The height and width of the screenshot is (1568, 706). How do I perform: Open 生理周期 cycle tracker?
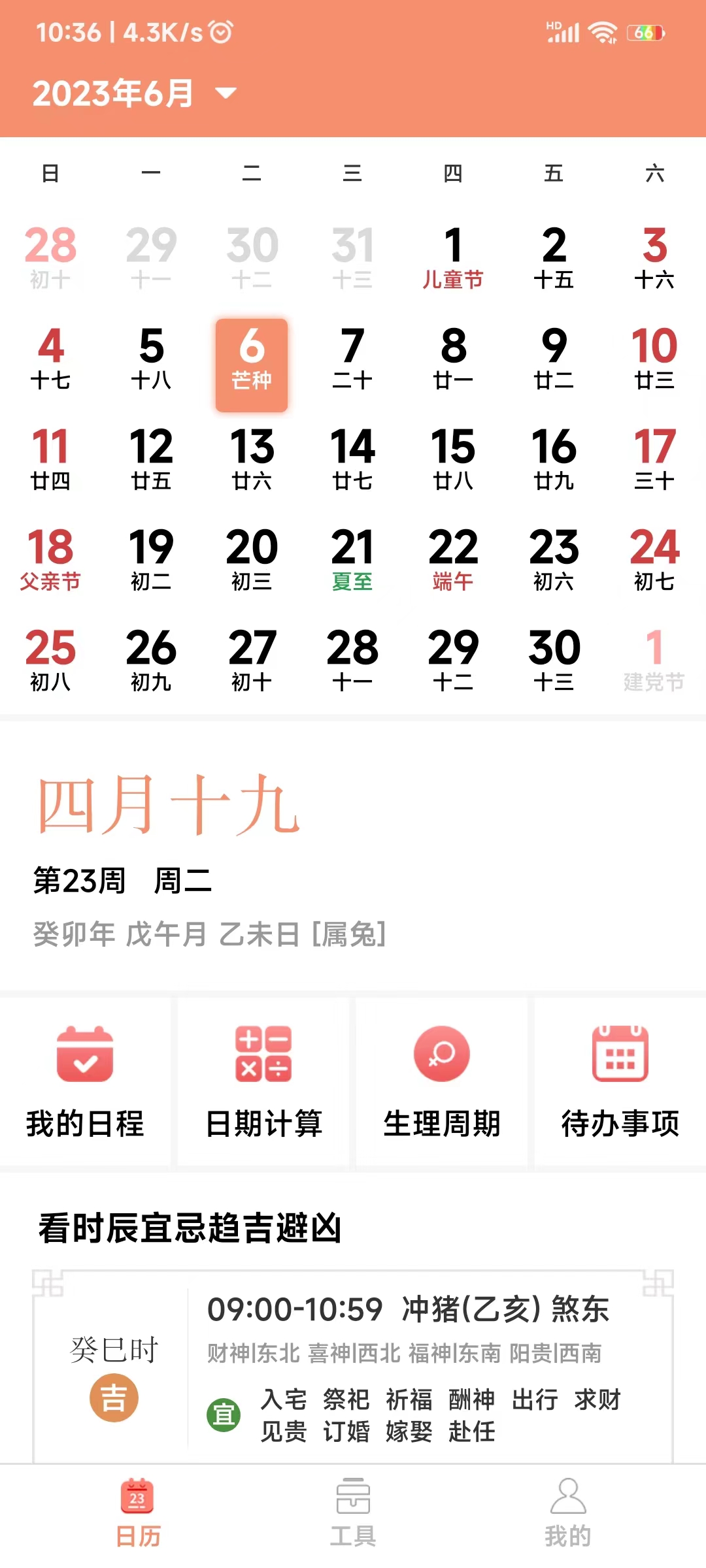point(442,1081)
